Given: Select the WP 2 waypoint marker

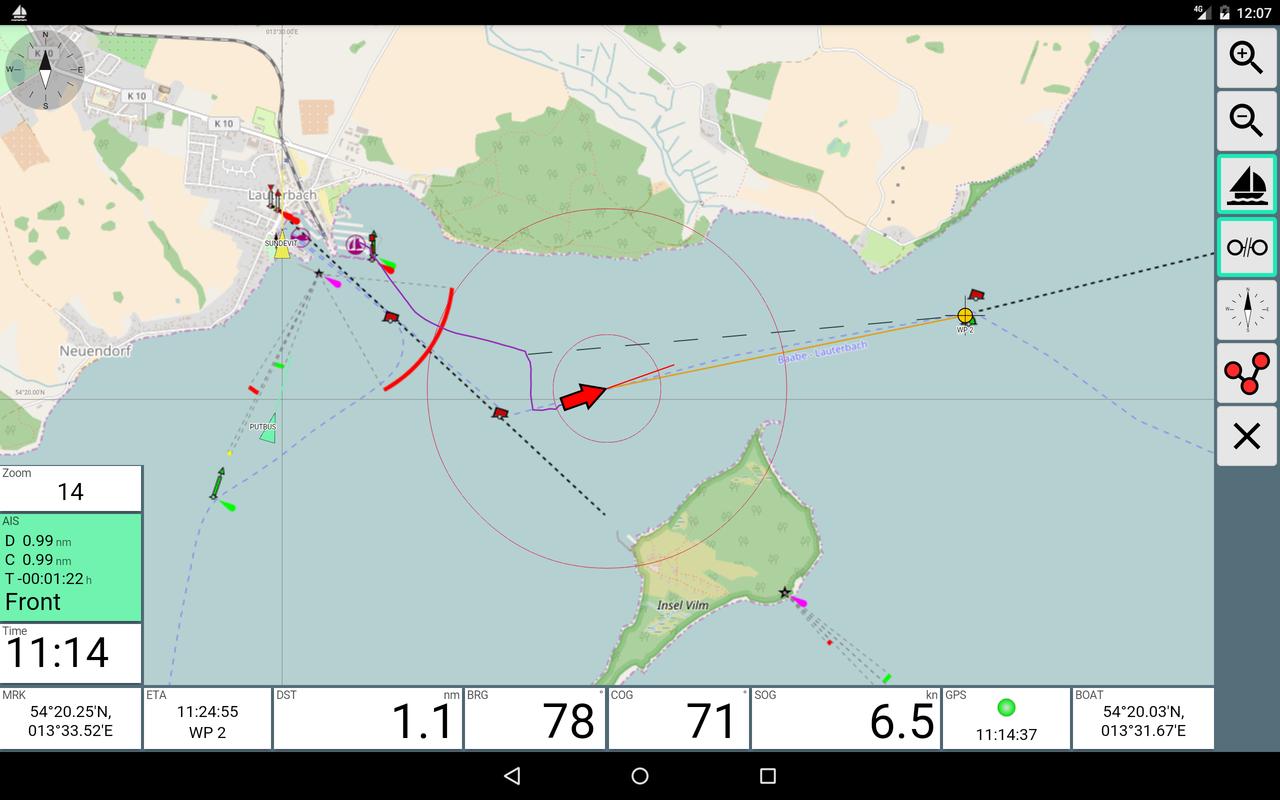Looking at the screenshot, I should [964, 316].
